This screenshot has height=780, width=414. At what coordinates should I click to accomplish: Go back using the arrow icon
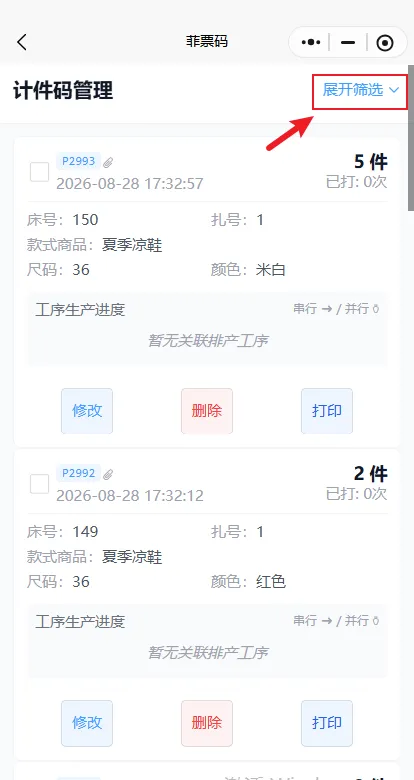pyautogui.click(x=22, y=42)
